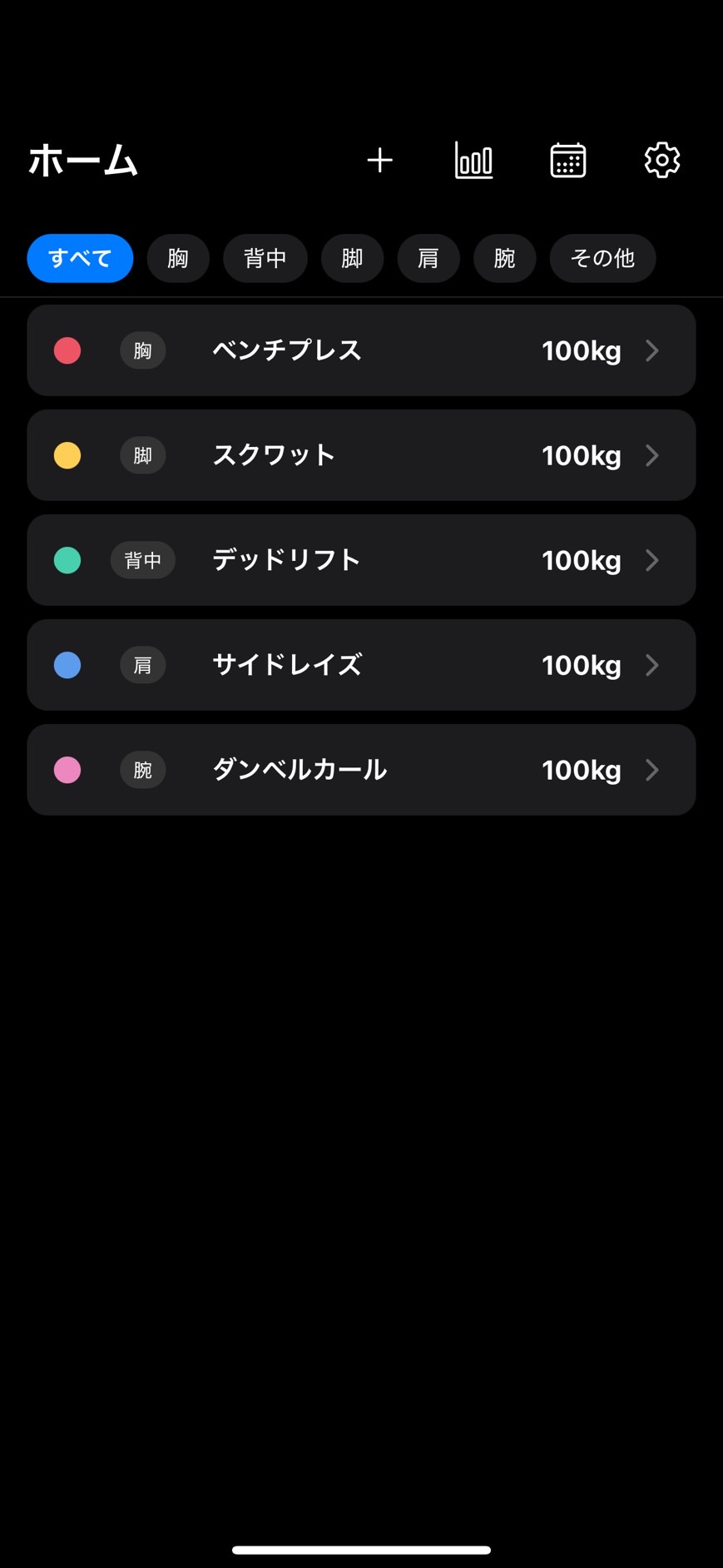Tap the red color dot on ベンチプレス
The height and width of the screenshot is (1568, 723).
[67, 350]
